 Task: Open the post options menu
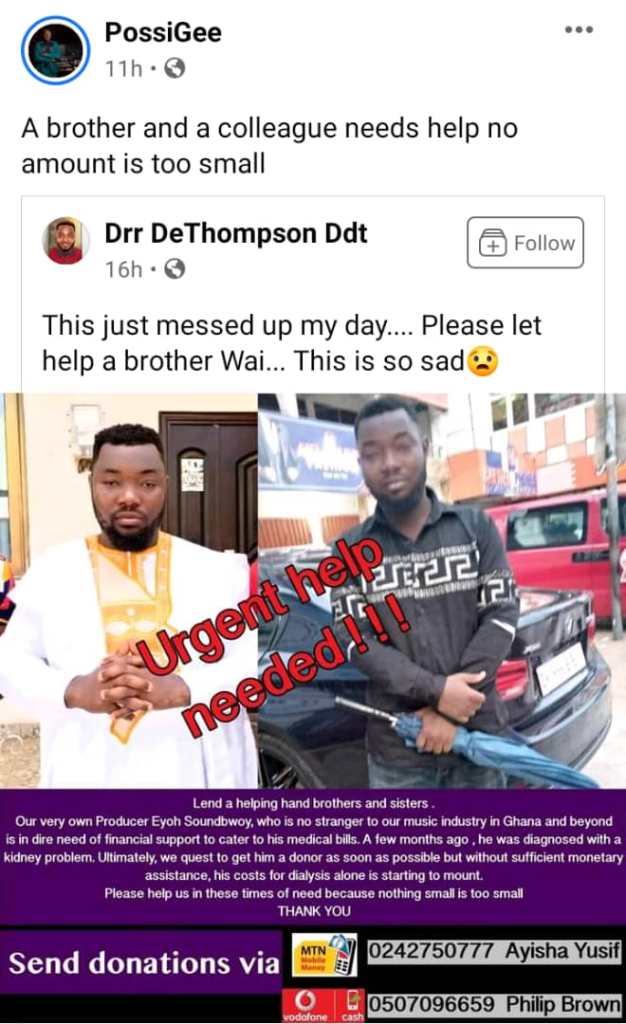pyautogui.click(x=578, y=29)
